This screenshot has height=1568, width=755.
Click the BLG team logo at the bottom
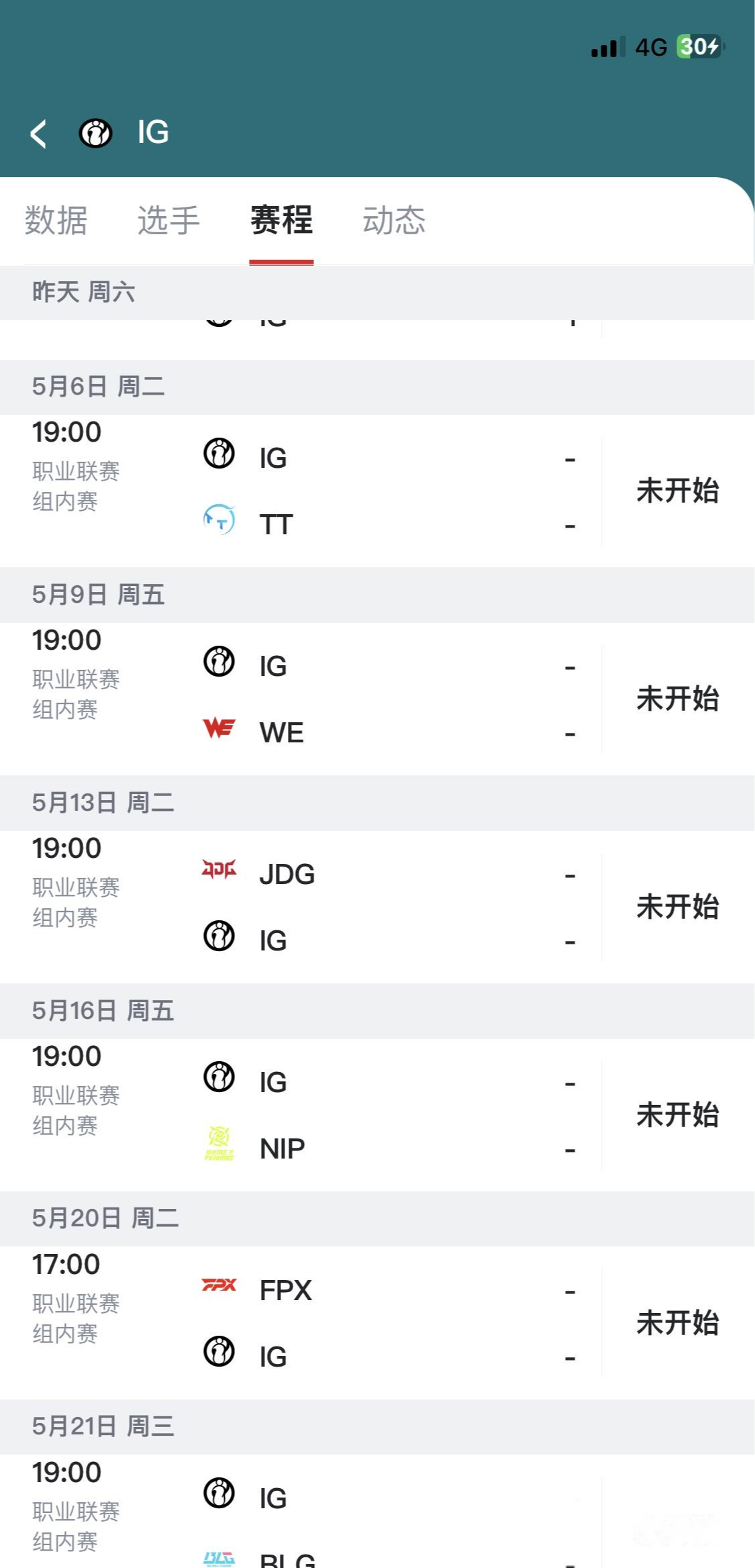click(218, 1557)
